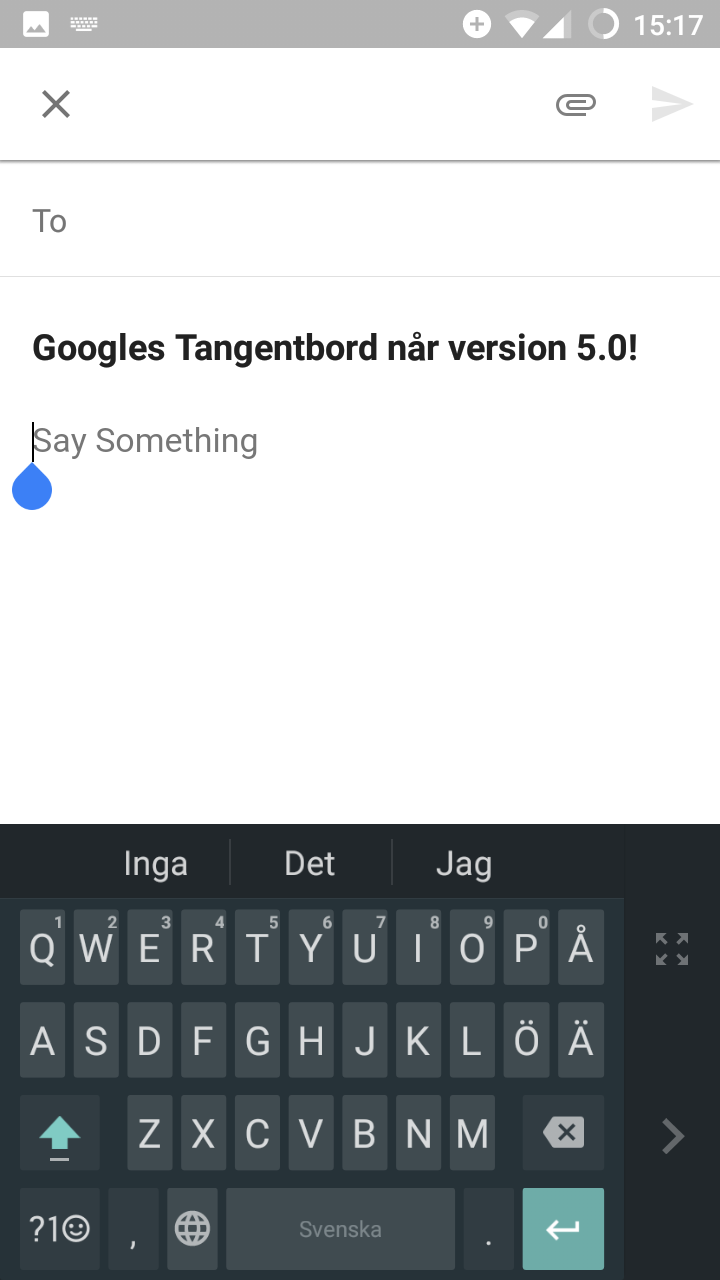Pick the suggestion Jag
The image size is (720, 1280).
(464, 863)
